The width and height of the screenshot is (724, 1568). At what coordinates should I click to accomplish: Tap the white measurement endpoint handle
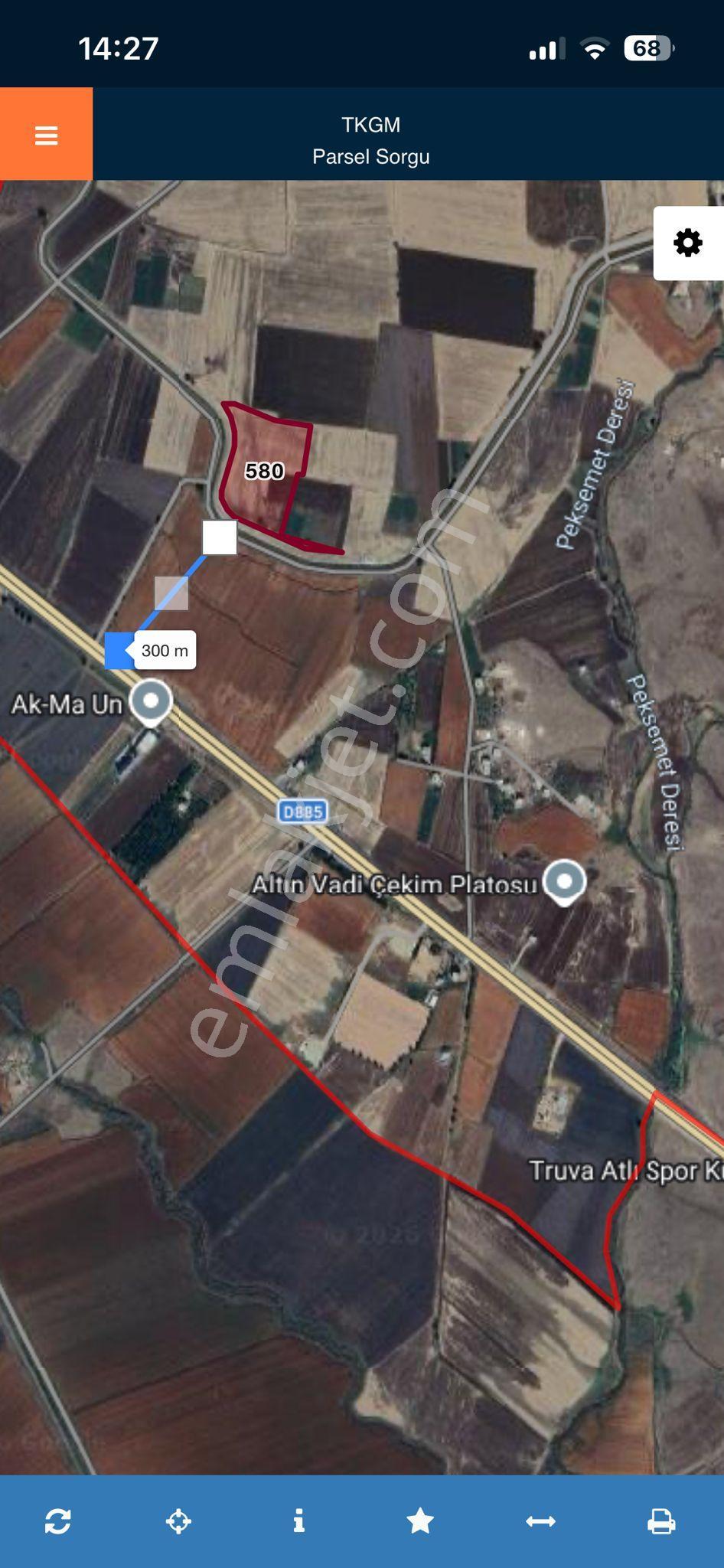[220, 537]
